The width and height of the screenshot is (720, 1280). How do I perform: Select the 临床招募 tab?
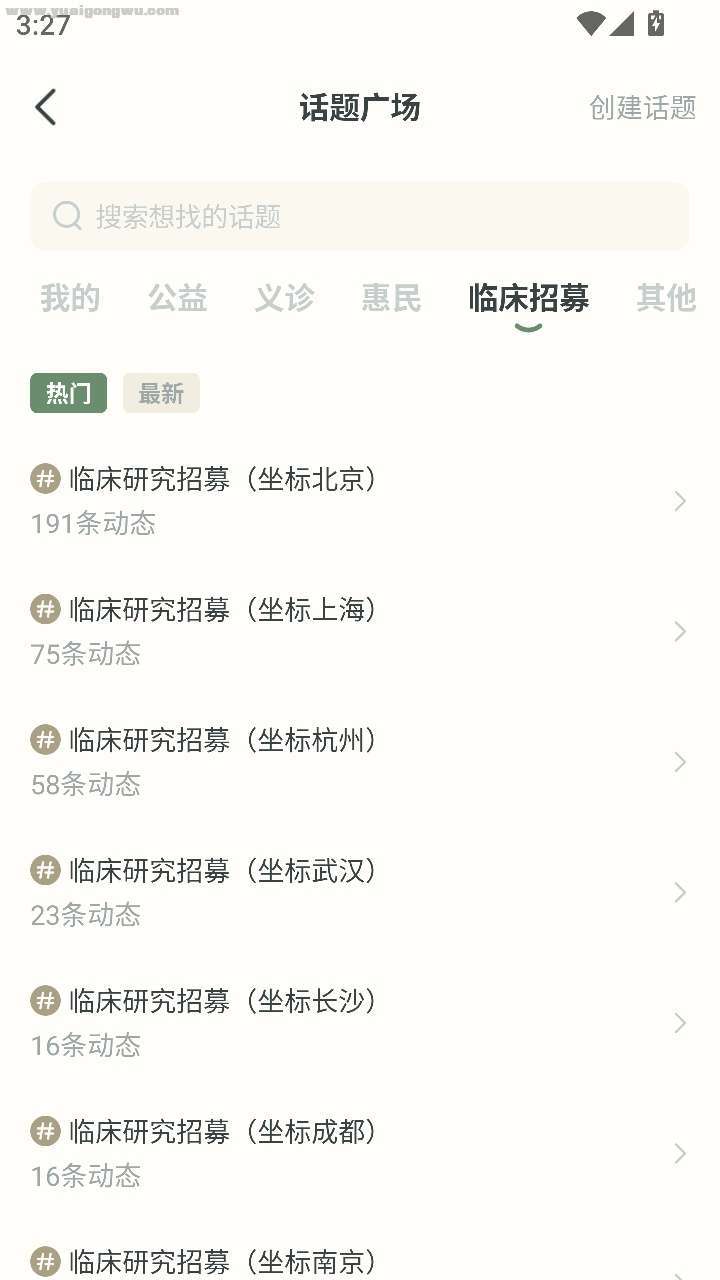click(528, 298)
